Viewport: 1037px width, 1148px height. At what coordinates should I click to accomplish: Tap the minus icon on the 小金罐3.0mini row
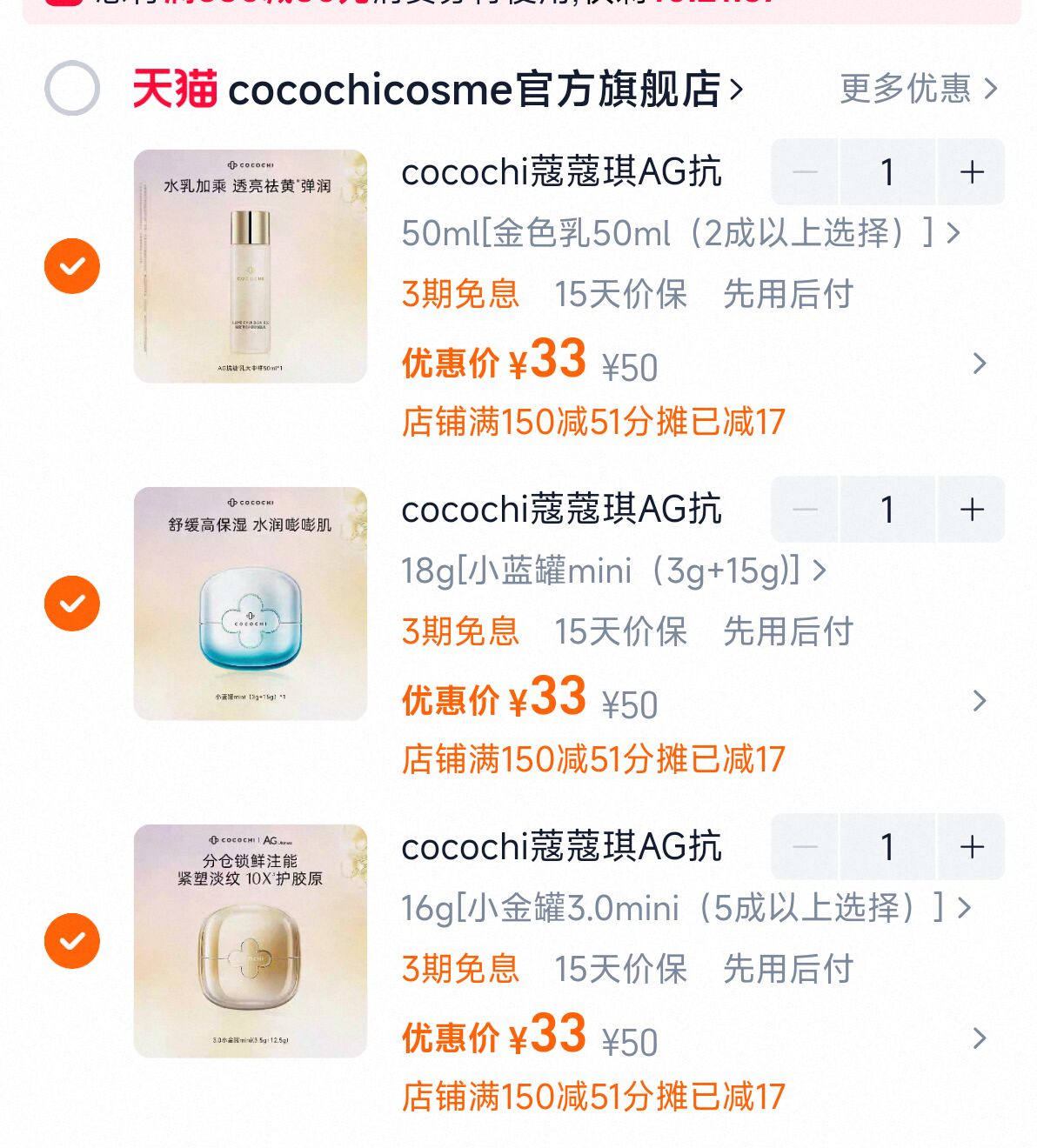pyautogui.click(x=804, y=848)
